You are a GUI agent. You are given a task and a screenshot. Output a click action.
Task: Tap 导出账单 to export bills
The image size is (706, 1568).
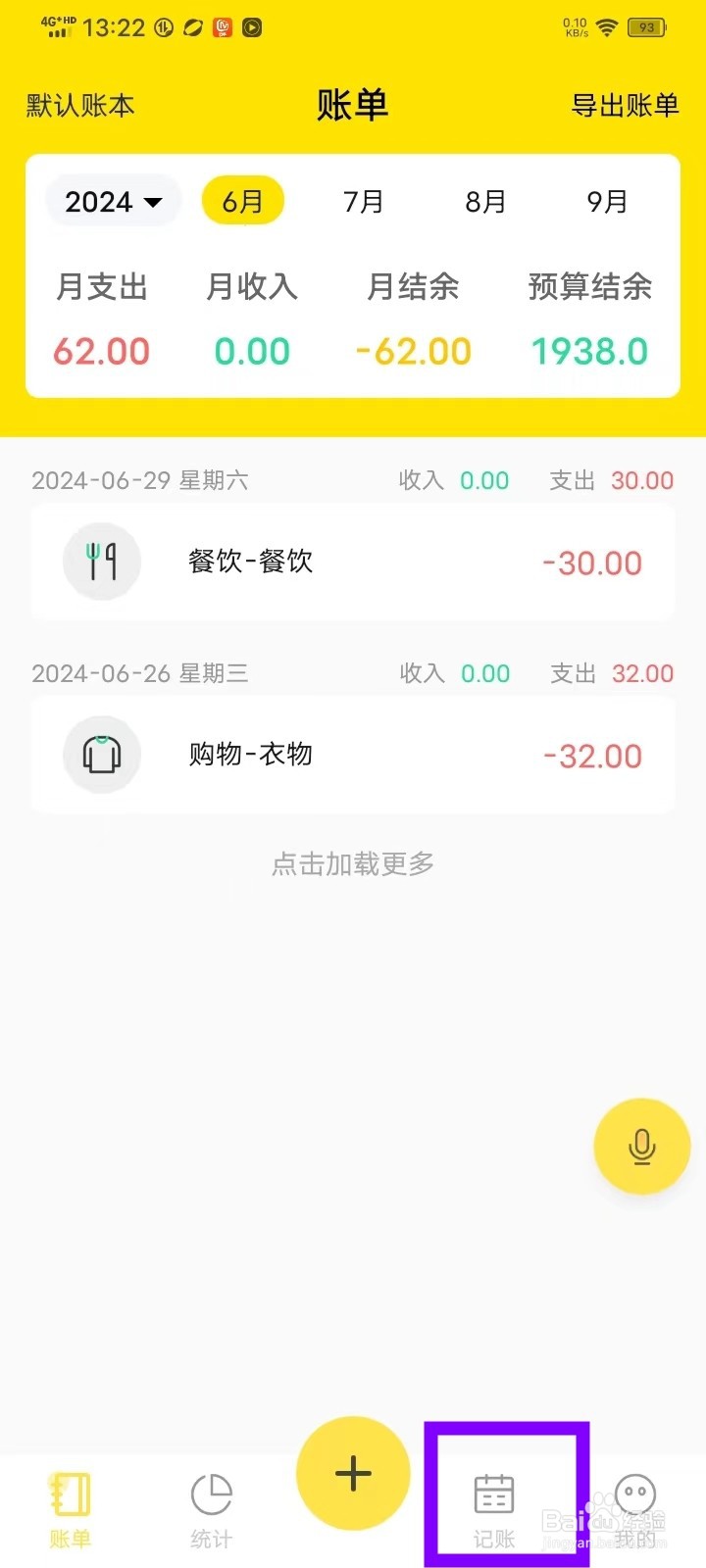625,106
